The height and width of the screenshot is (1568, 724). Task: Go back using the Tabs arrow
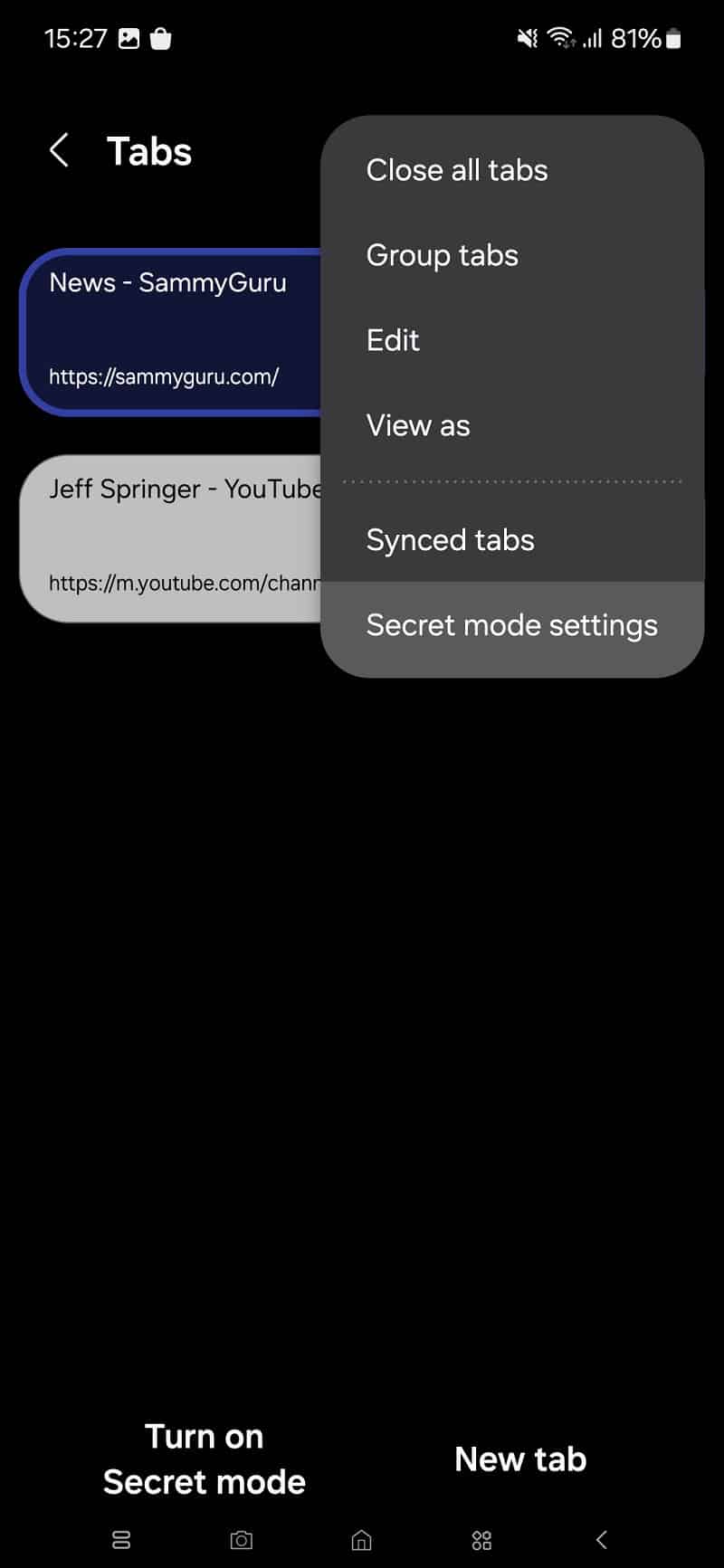[x=60, y=150]
